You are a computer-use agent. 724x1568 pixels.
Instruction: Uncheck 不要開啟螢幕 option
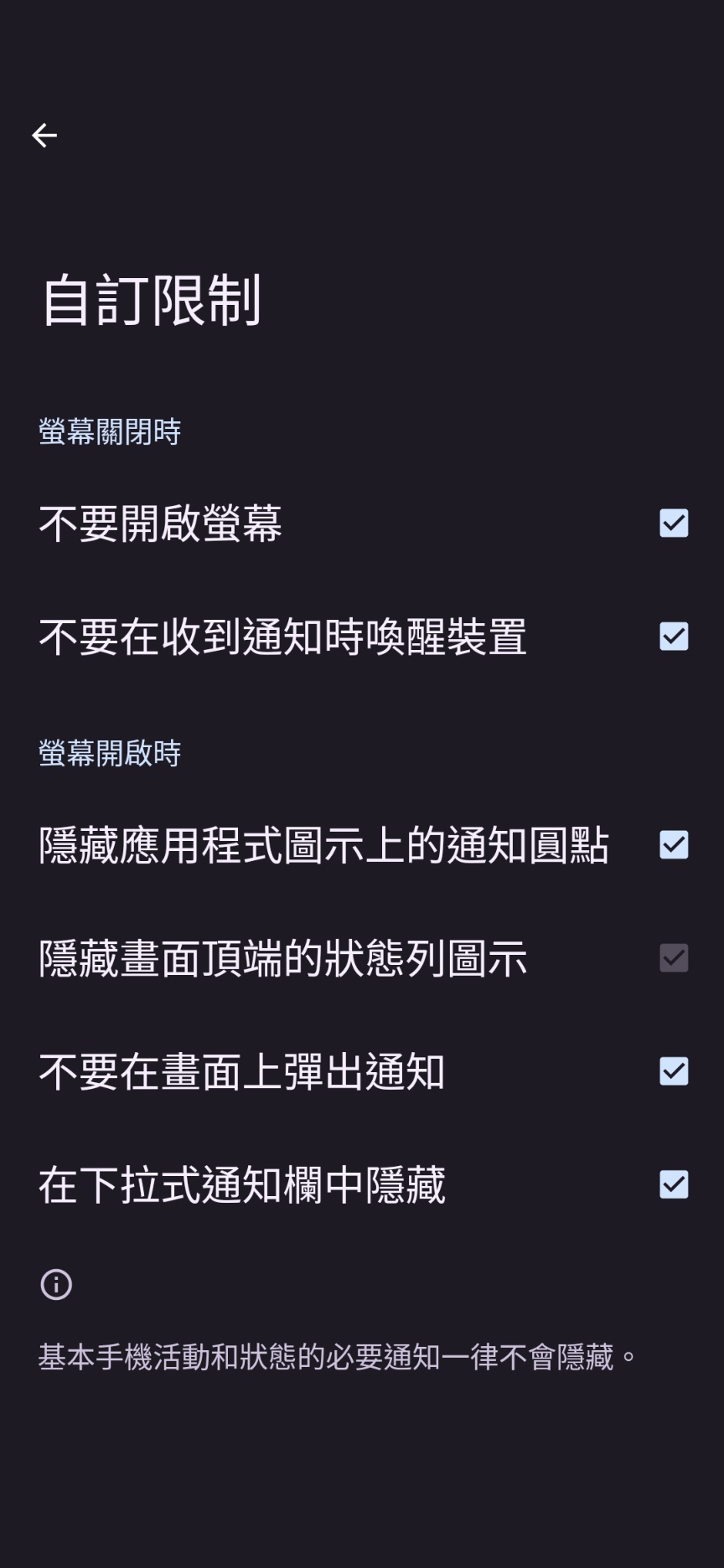[674, 523]
